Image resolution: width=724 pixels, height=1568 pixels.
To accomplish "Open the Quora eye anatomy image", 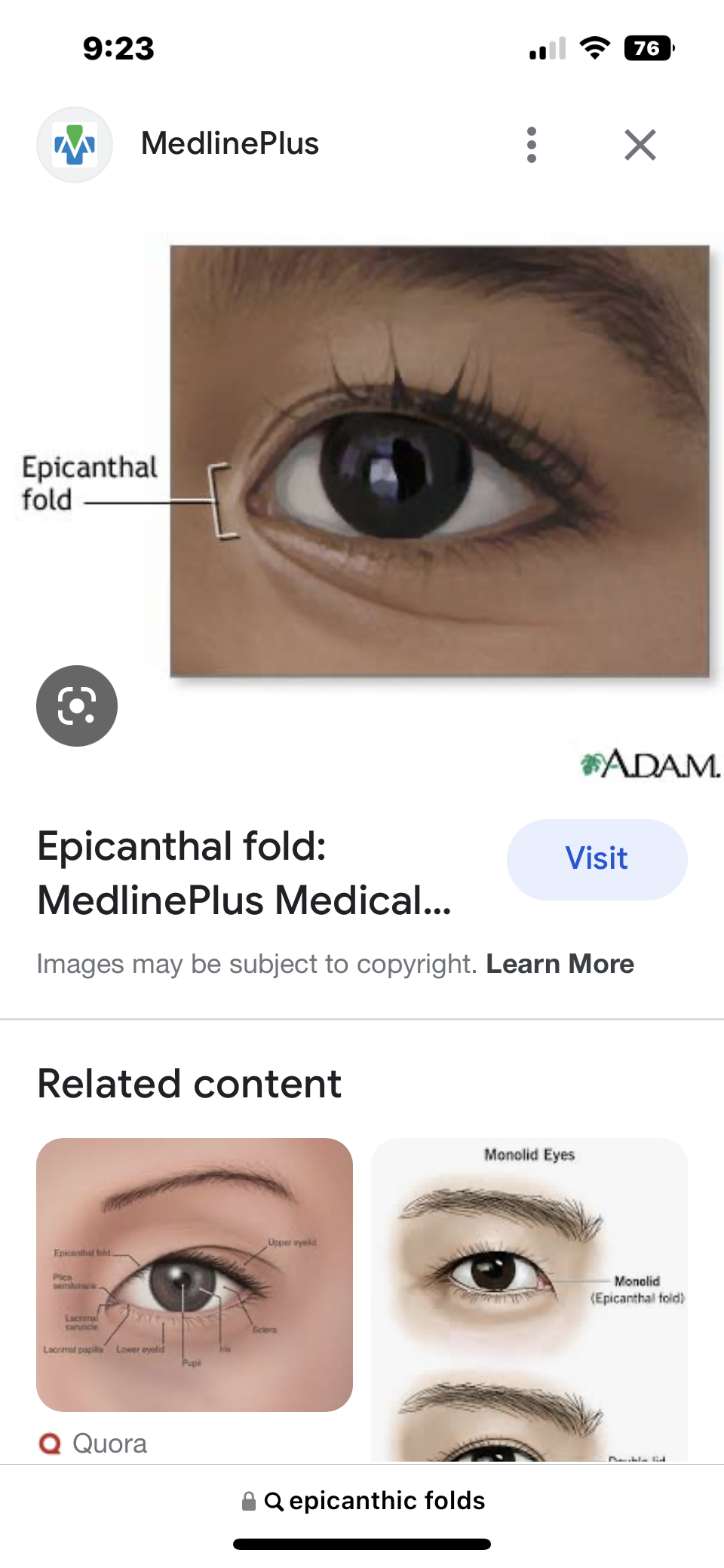I will point(195,1275).
